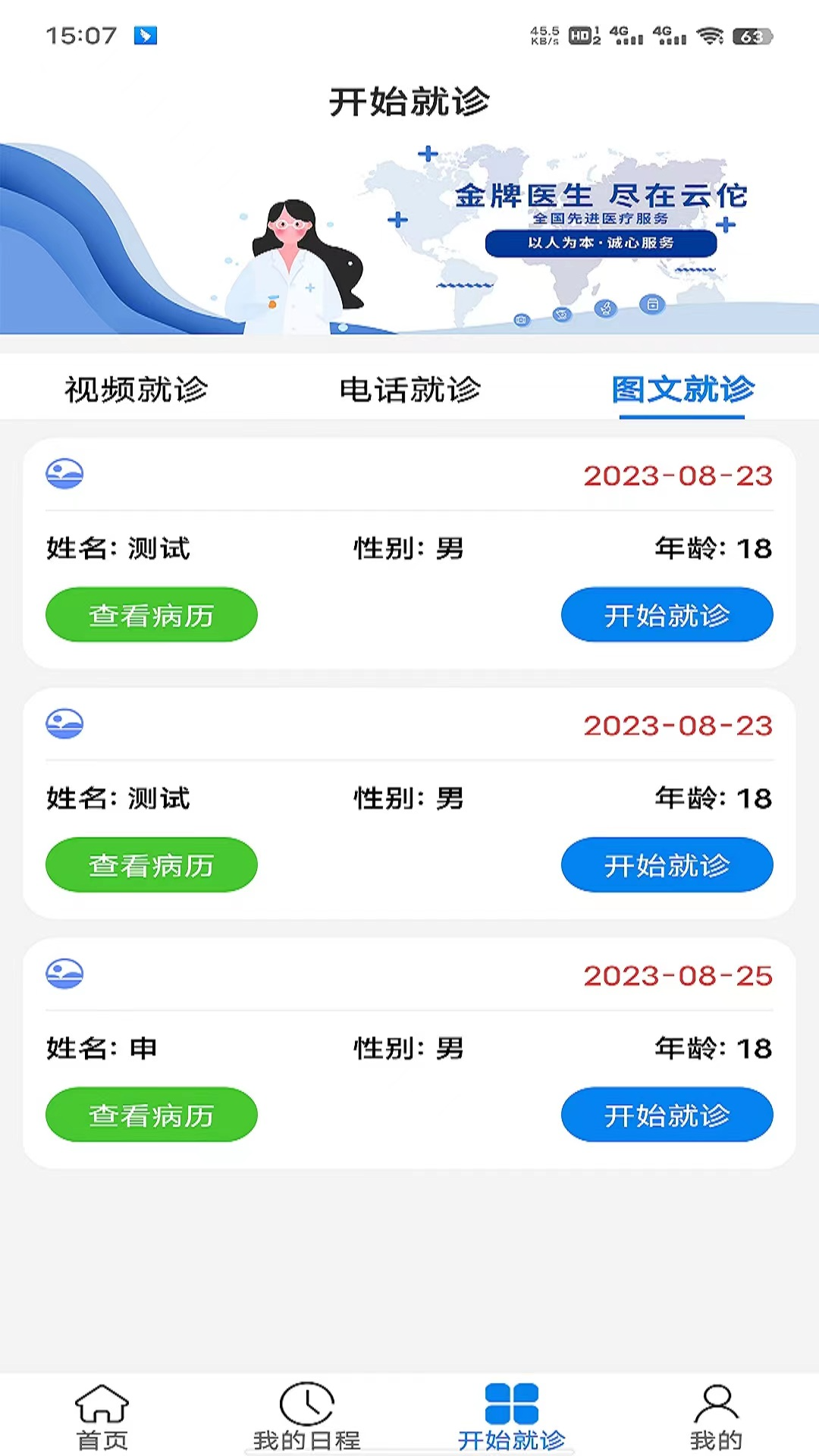Click 开始就诊 on the second 测试 card
This screenshot has width=819, height=1456.
coord(667,864)
